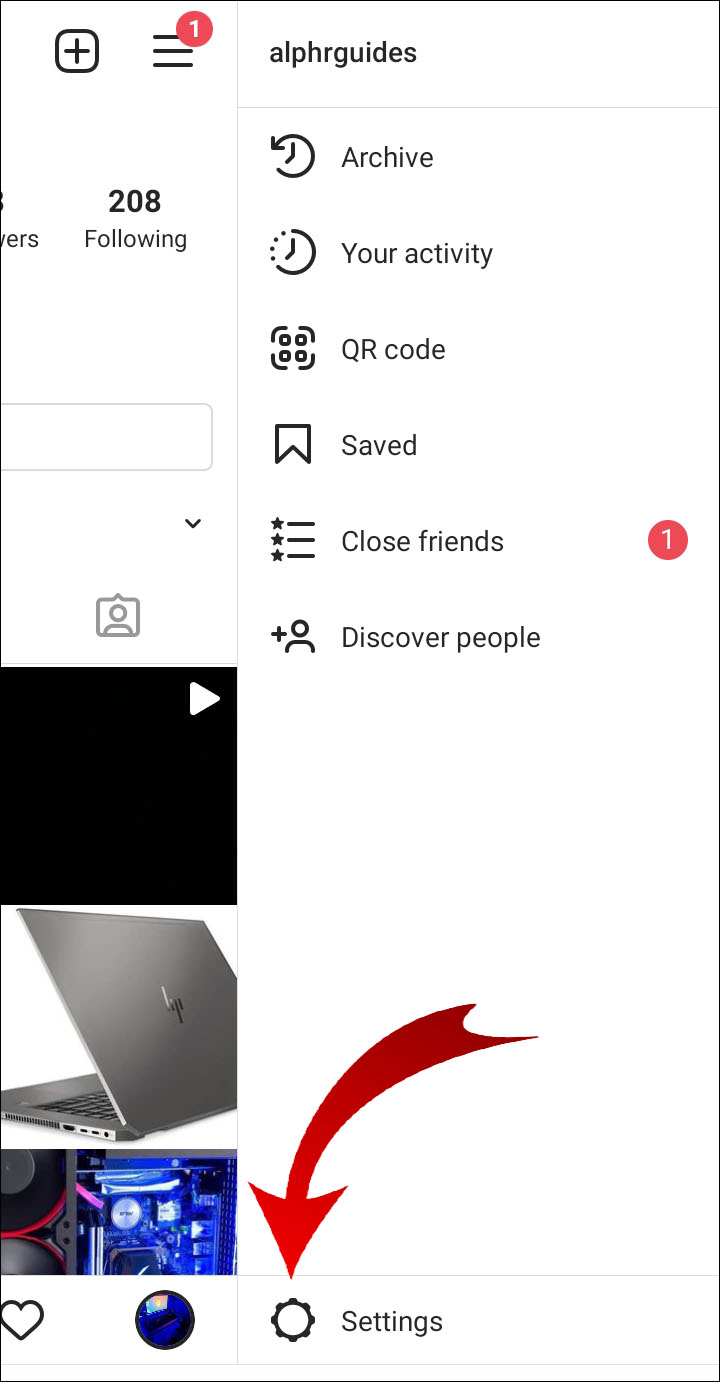Switch to the tagged photos tab
The width and height of the screenshot is (720, 1382).
[118, 617]
